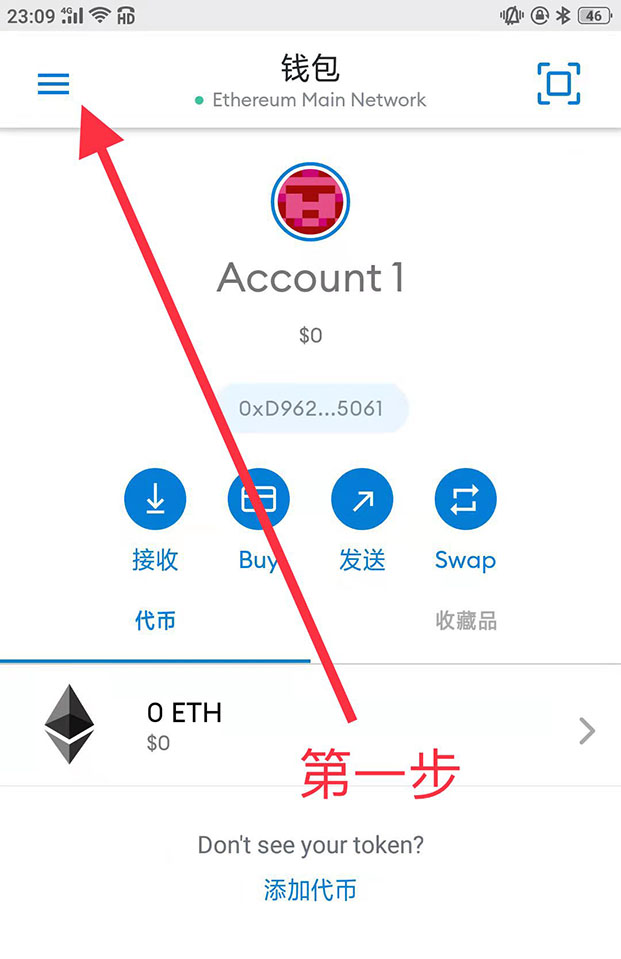Viewport: 621px width, 959px height.
Task: Open the Swap button
Action: click(465, 499)
